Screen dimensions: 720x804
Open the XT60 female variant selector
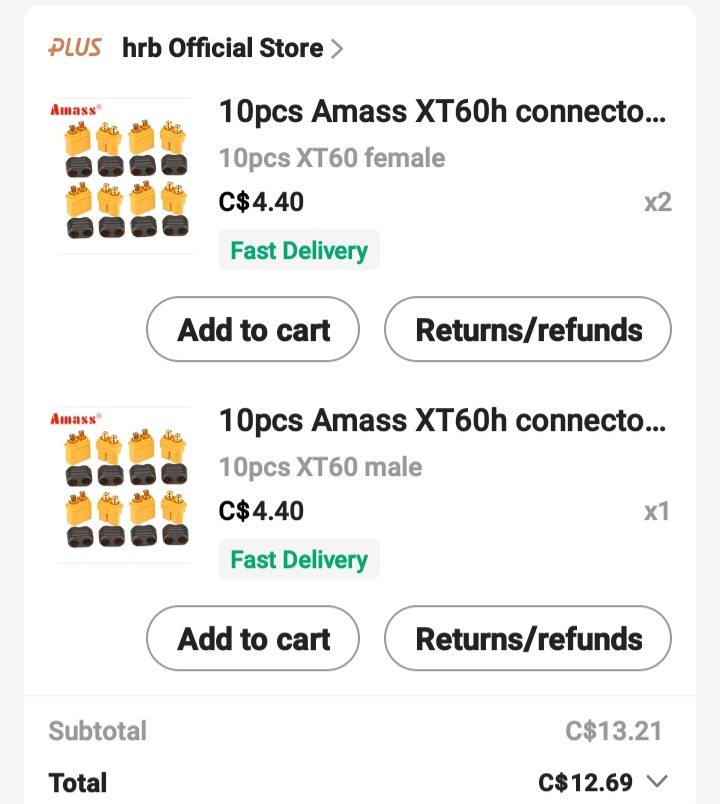pyautogui.click(x=331, y=158)
